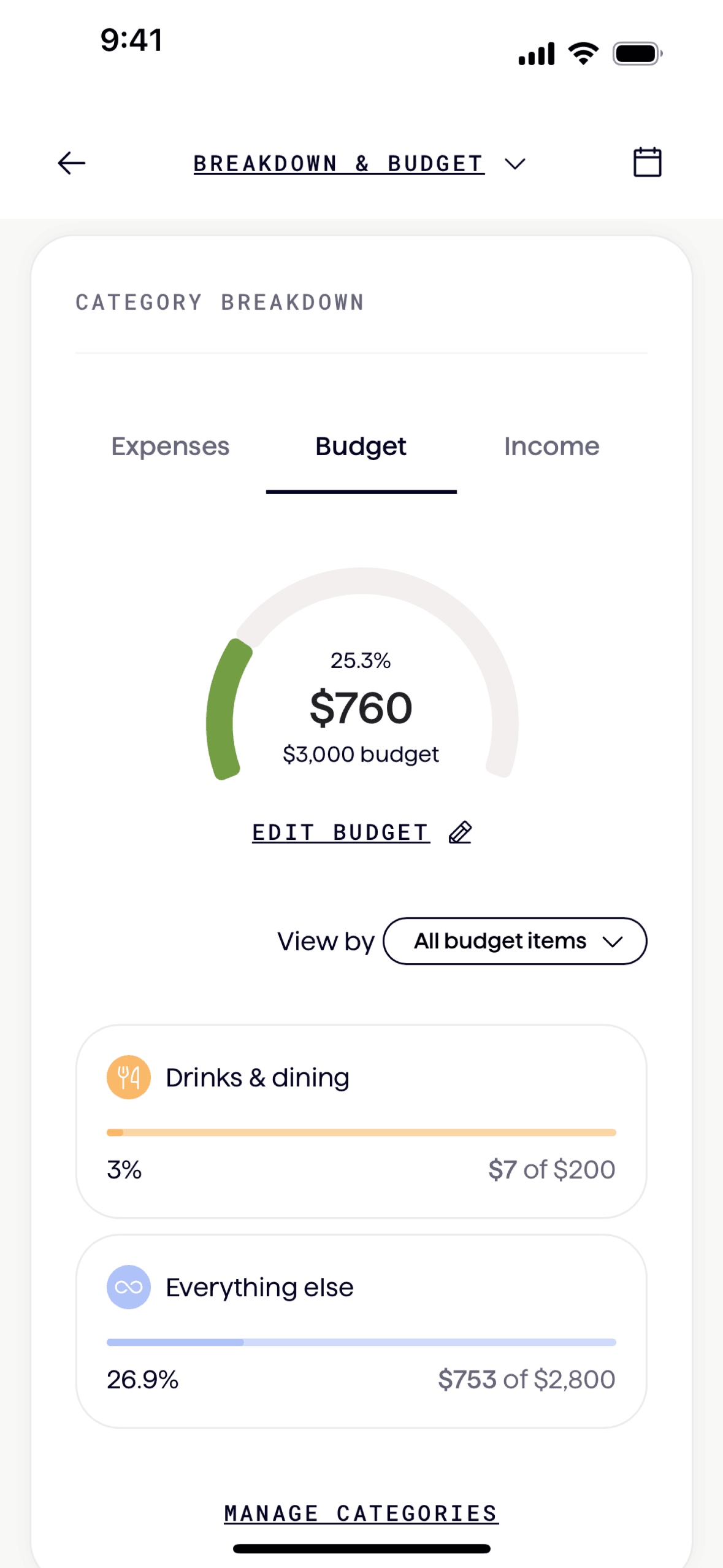Tap the Wi-Fi indicator in status bar
The image size is (723, 1568).
581,53
